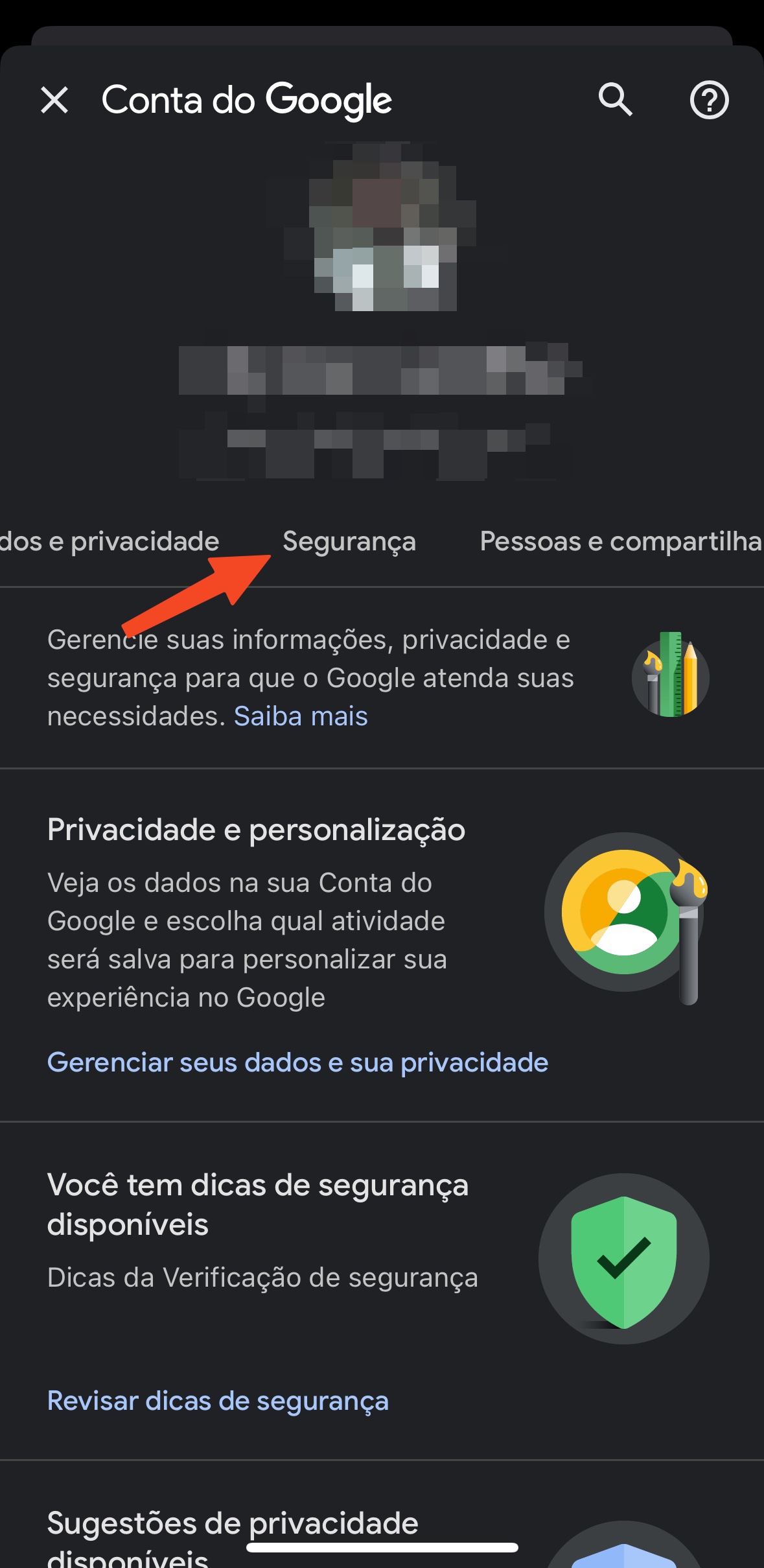The image size is (764, 1568).
Task: Open Gerenciar seus dados e sua privacidade
Action: 297,1062
